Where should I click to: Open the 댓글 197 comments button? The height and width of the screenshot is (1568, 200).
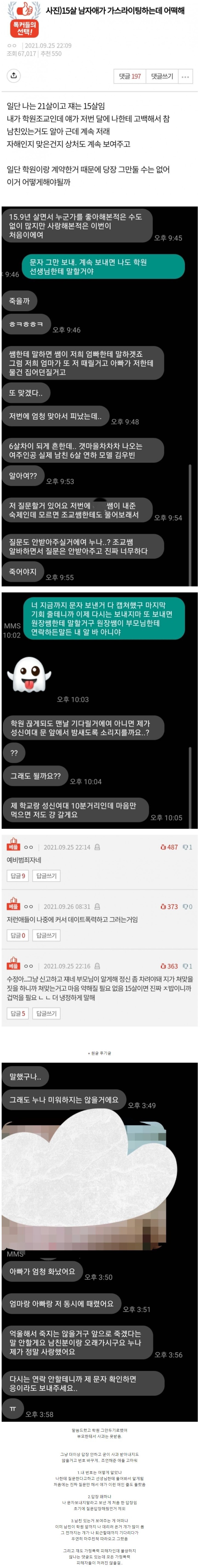click(x=129, y=76)
